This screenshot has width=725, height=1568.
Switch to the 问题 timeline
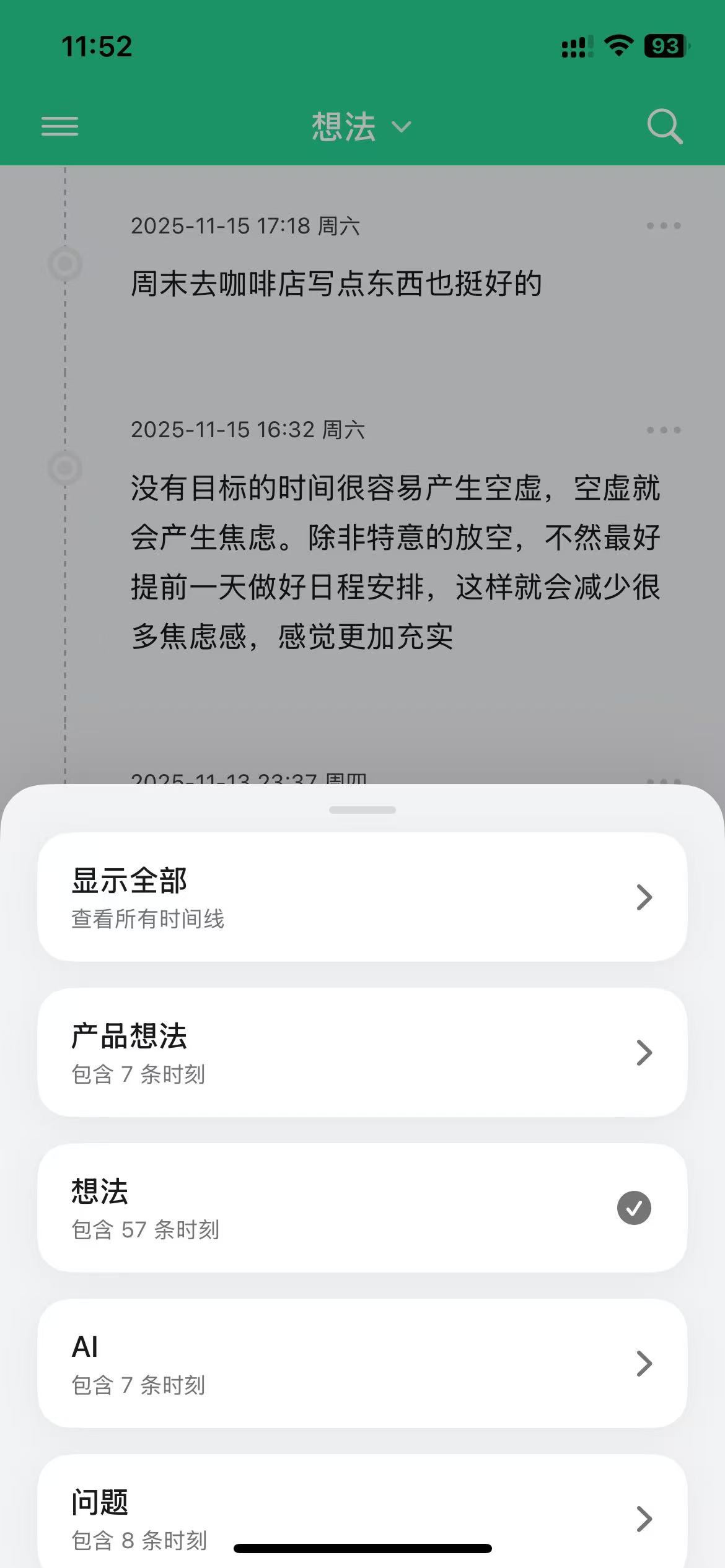tap(362, 1511)
